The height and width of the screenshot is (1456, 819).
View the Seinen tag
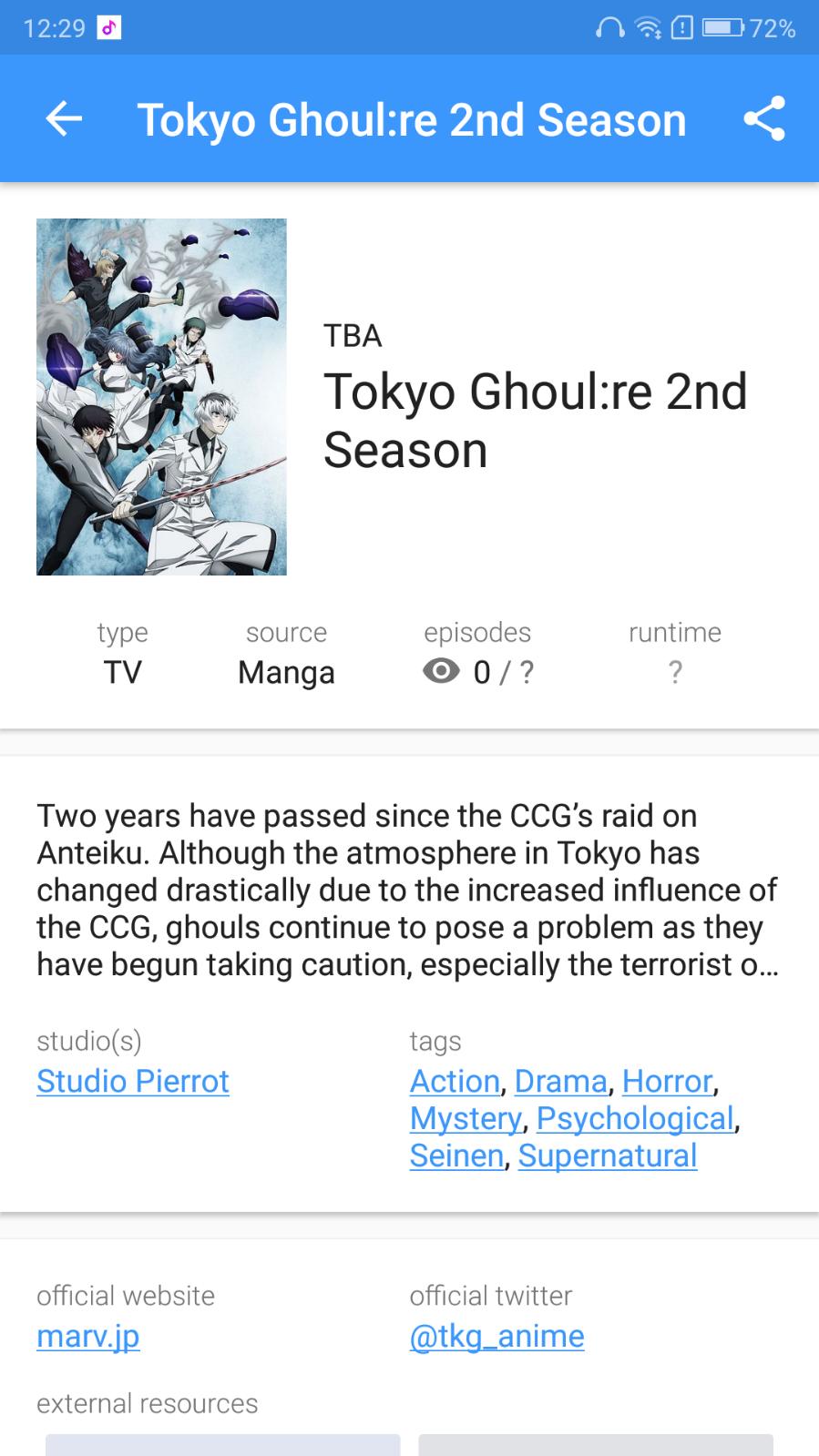(x=456, y=1156)
